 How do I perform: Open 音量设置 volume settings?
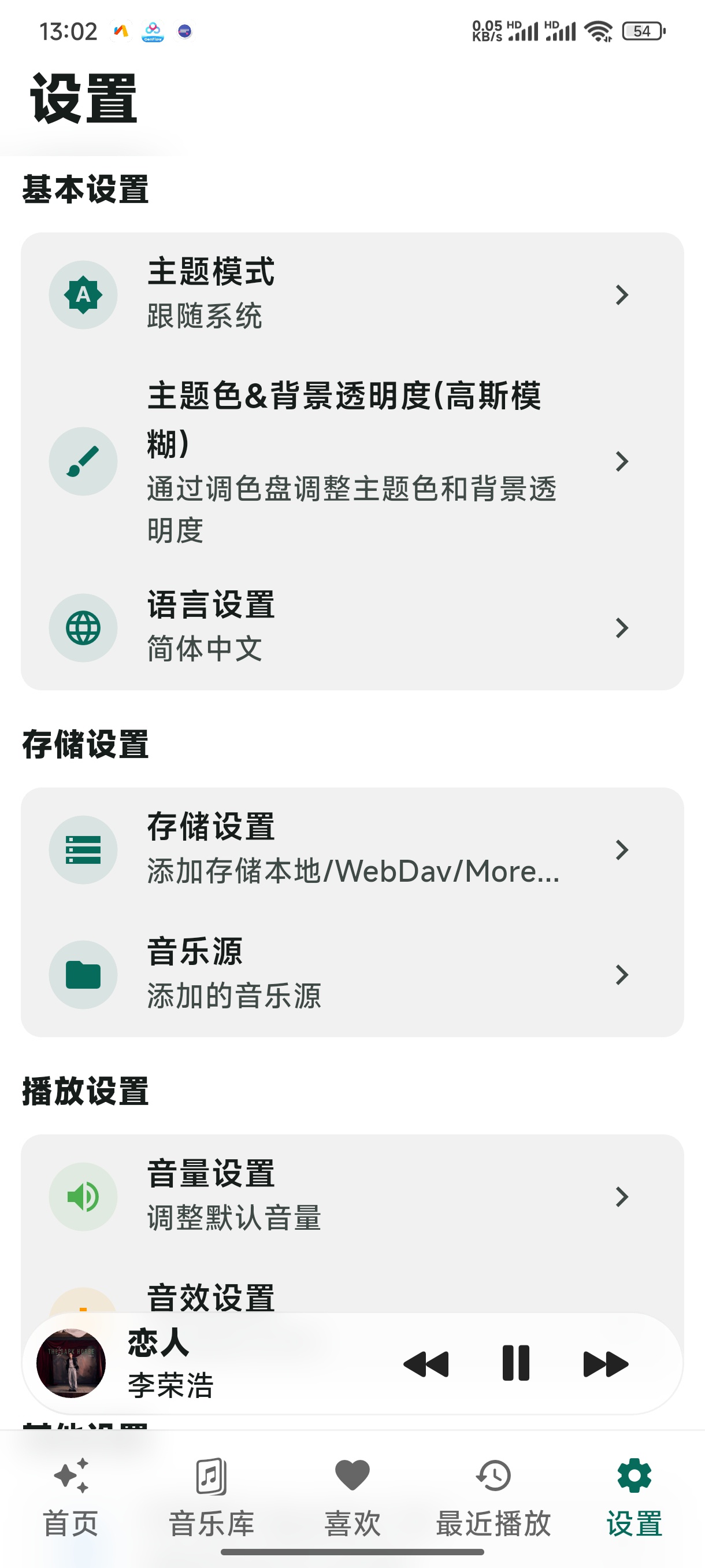351,1197
